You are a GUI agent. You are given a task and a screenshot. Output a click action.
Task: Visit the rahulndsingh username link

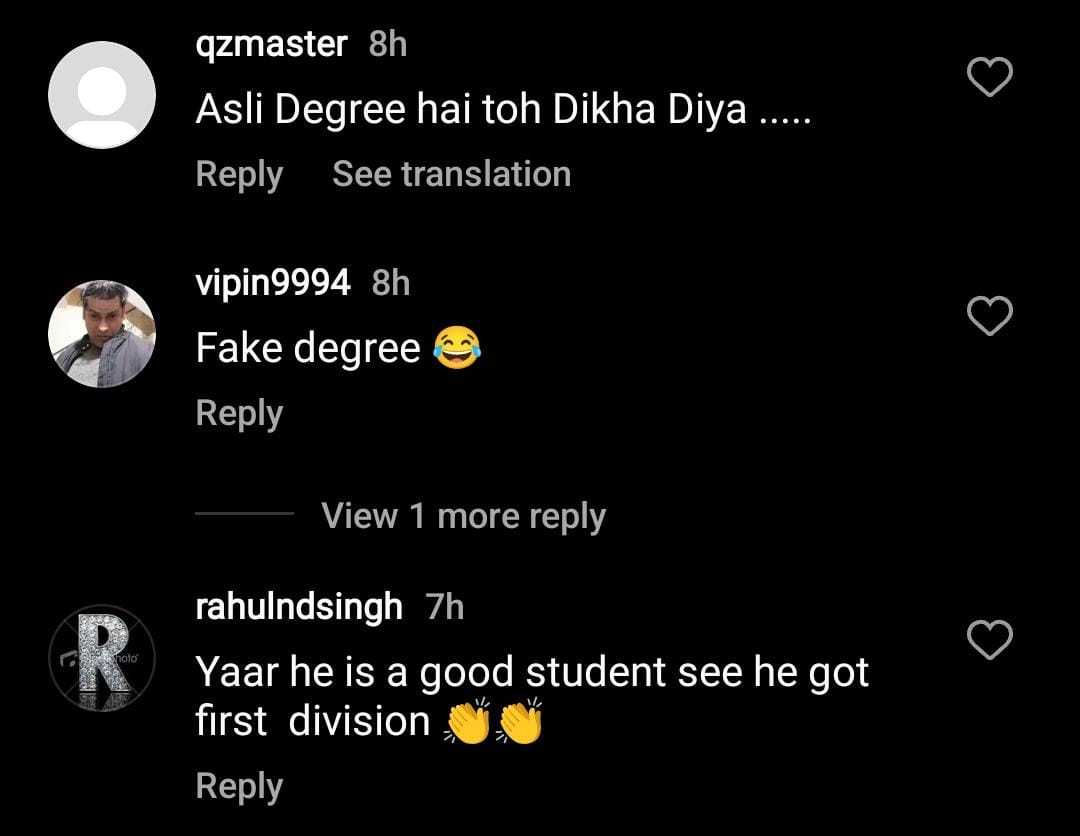click(x=299, y=606)
